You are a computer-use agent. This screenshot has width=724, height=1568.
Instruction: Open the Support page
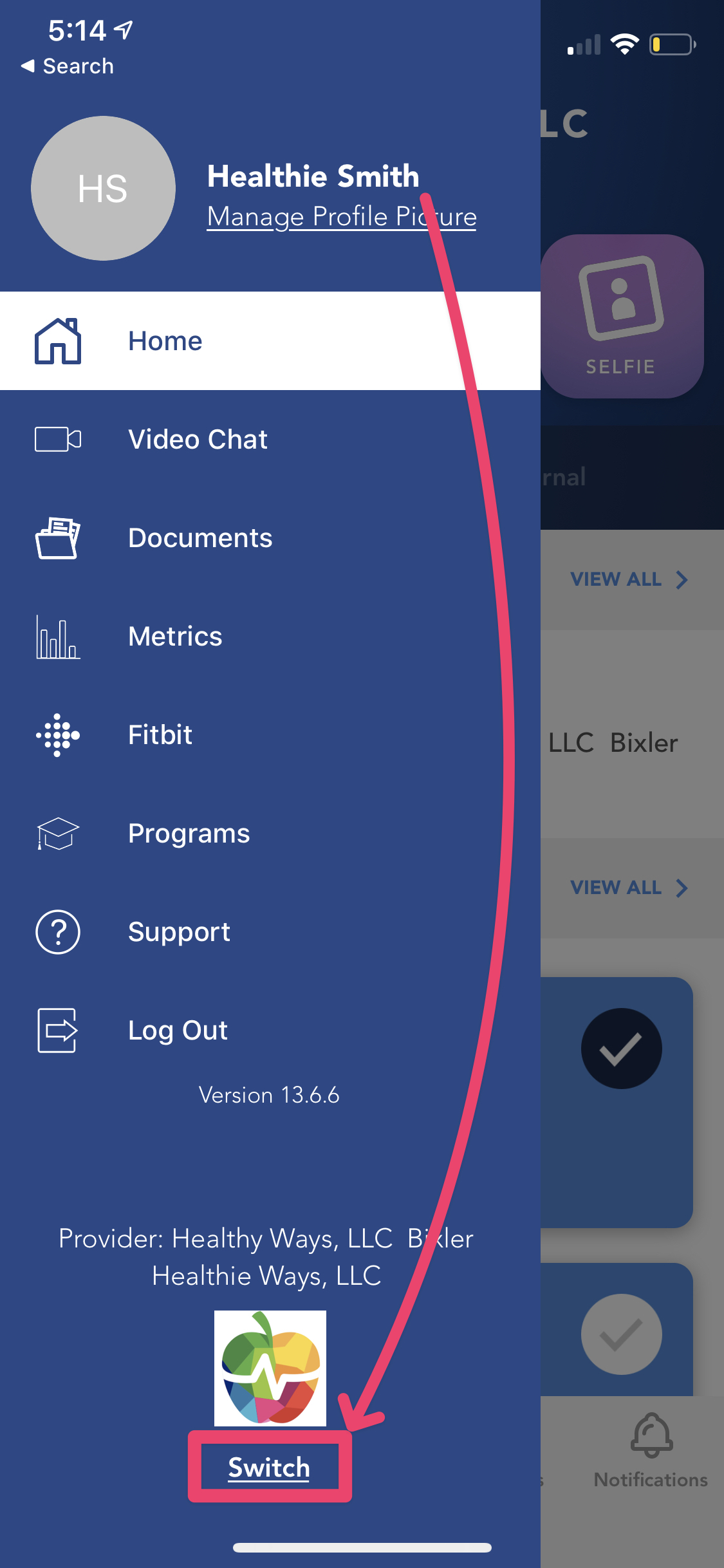pos(270,931)
